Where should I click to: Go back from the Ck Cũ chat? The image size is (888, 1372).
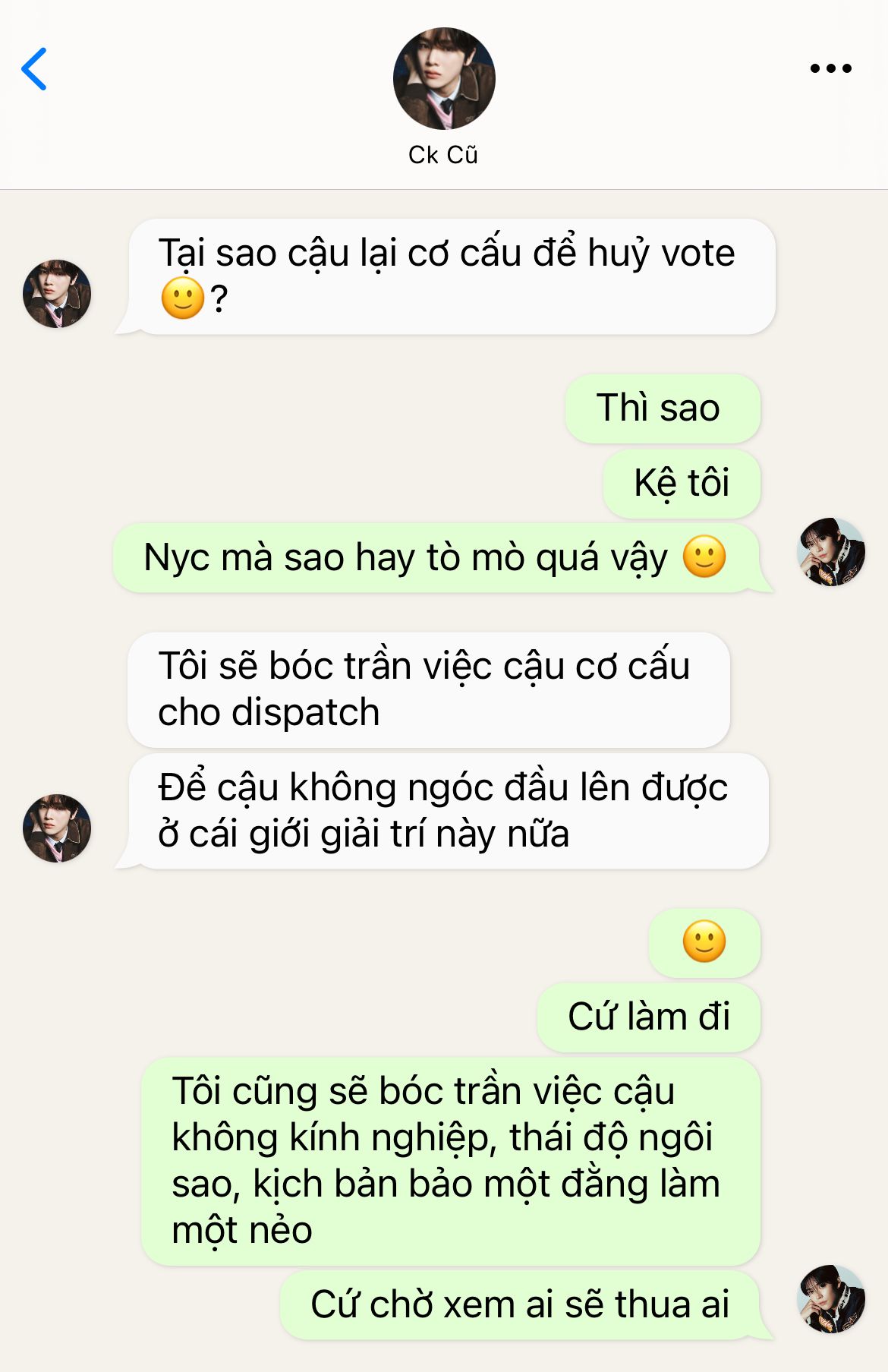pos(35,69)
